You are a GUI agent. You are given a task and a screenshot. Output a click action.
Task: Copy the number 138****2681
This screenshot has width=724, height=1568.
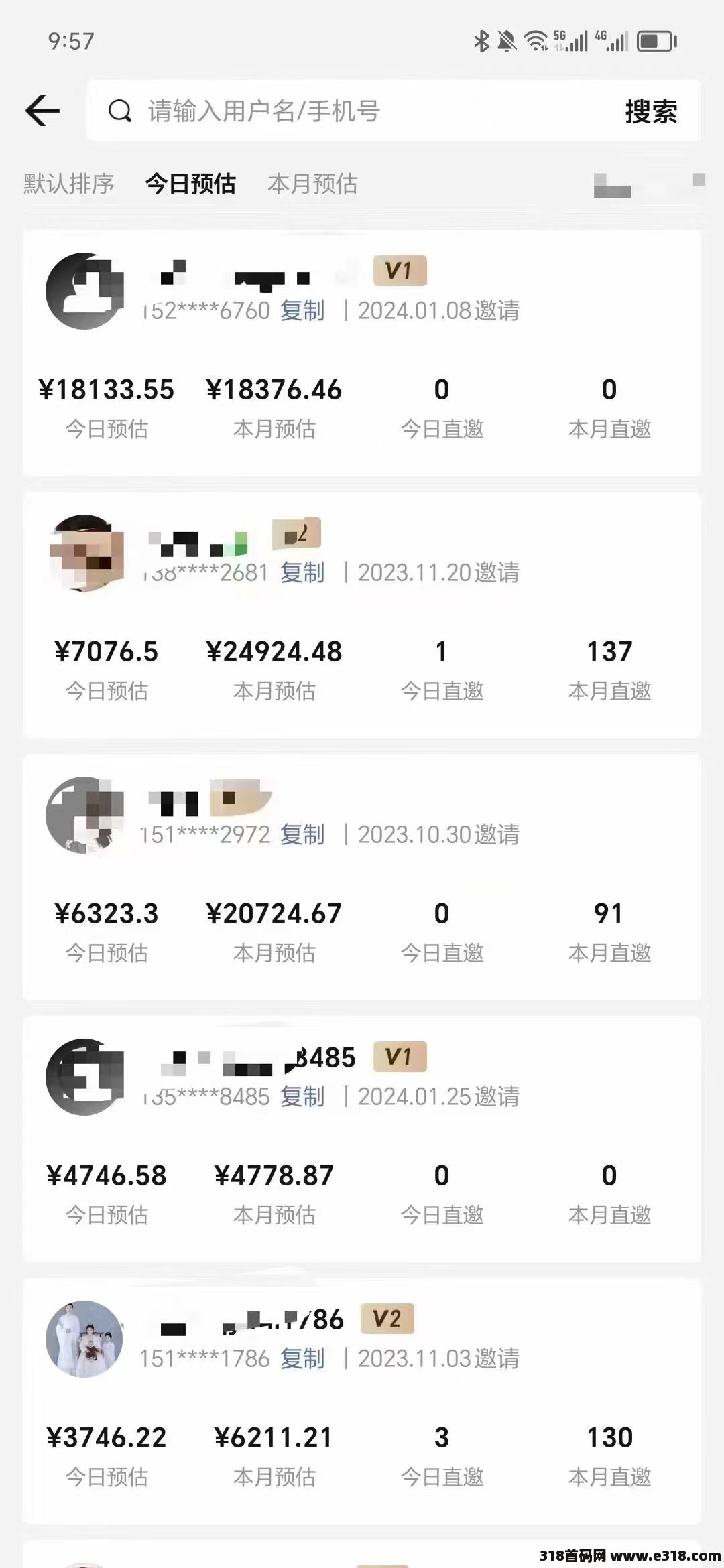click(302, 572)
